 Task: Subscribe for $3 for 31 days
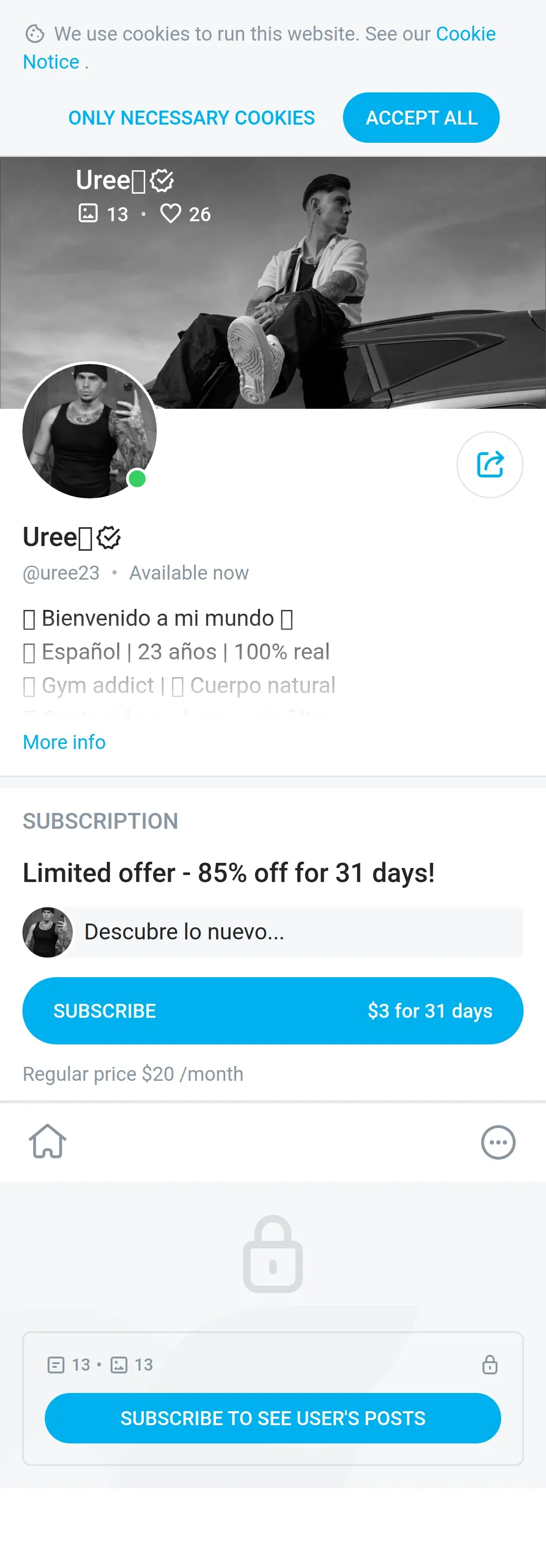click(273, 1010)
